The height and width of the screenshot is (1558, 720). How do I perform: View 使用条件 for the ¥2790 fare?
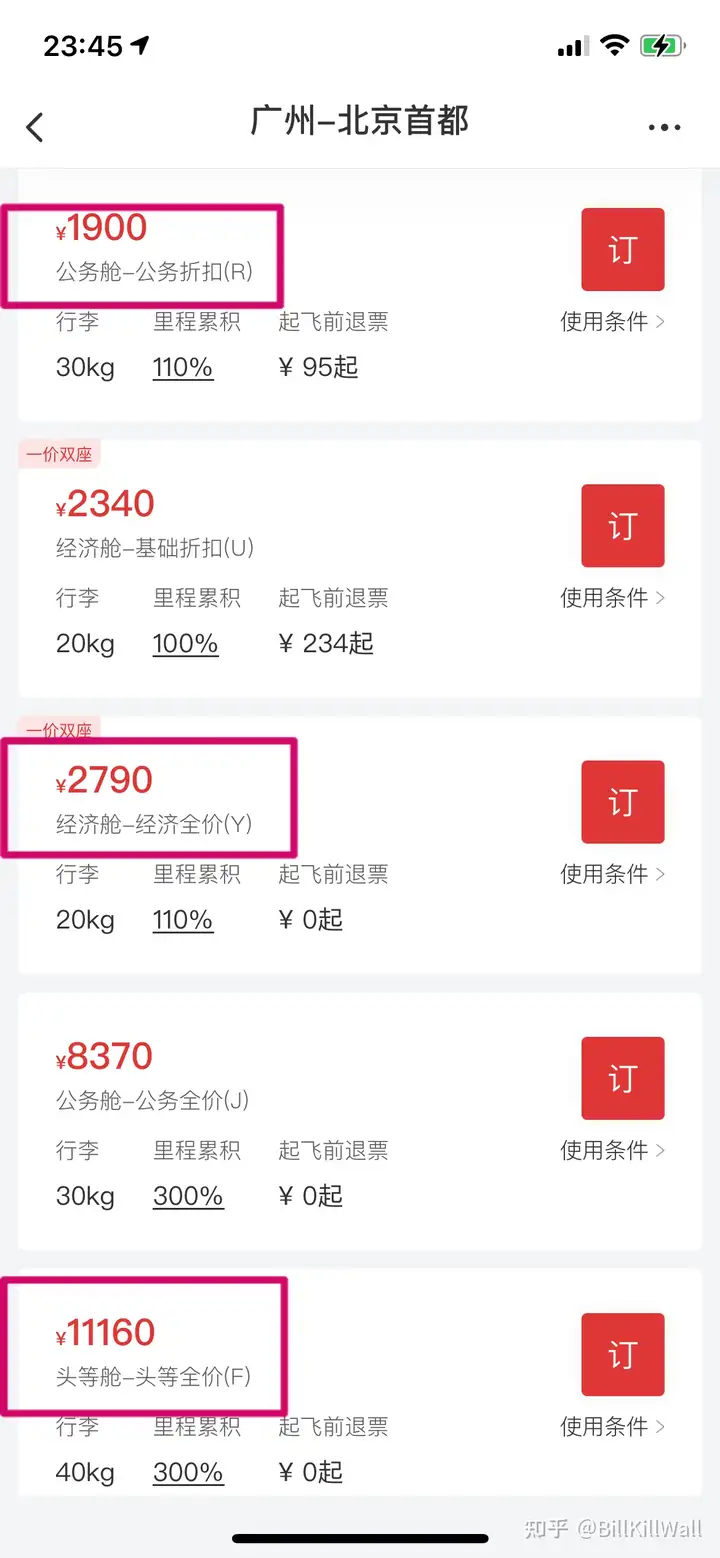pyautogui.click(x=612, y=874)
